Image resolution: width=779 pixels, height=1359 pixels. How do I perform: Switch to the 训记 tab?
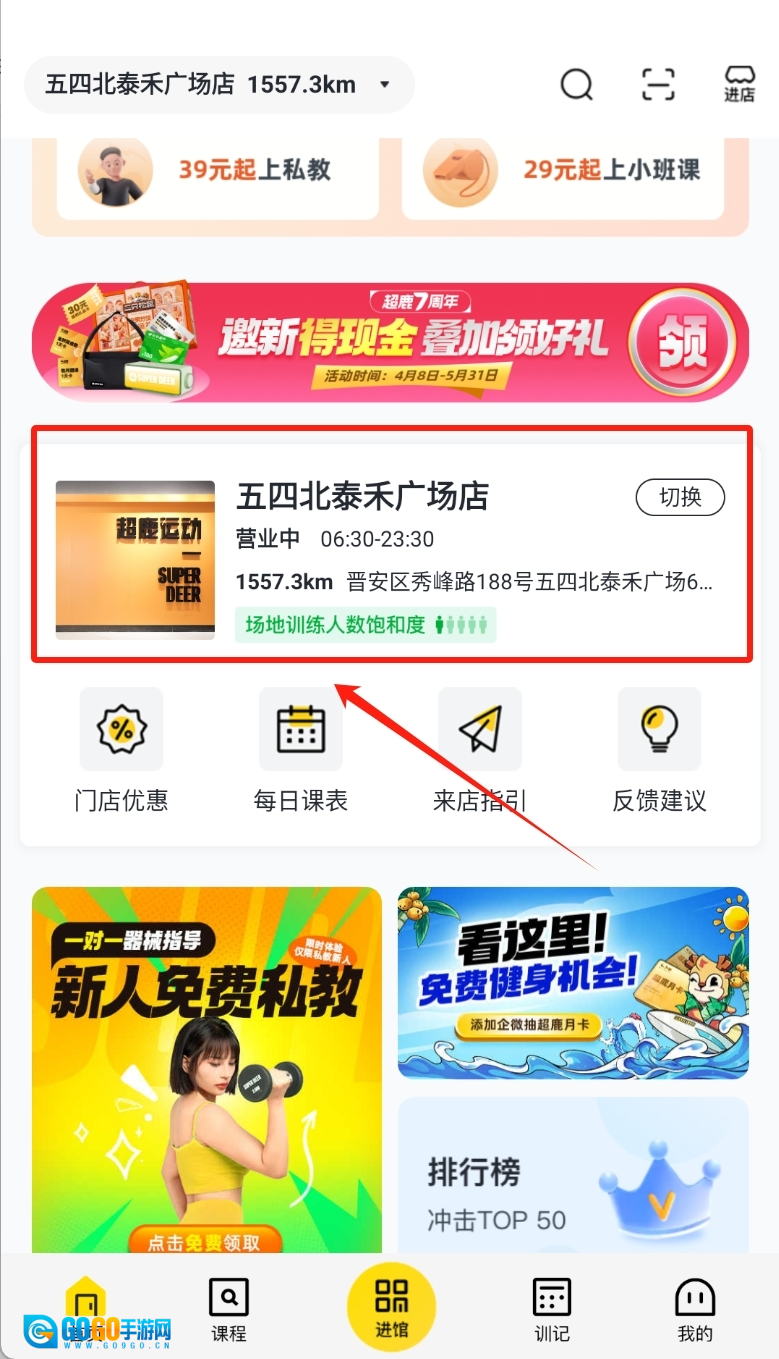551,1310
